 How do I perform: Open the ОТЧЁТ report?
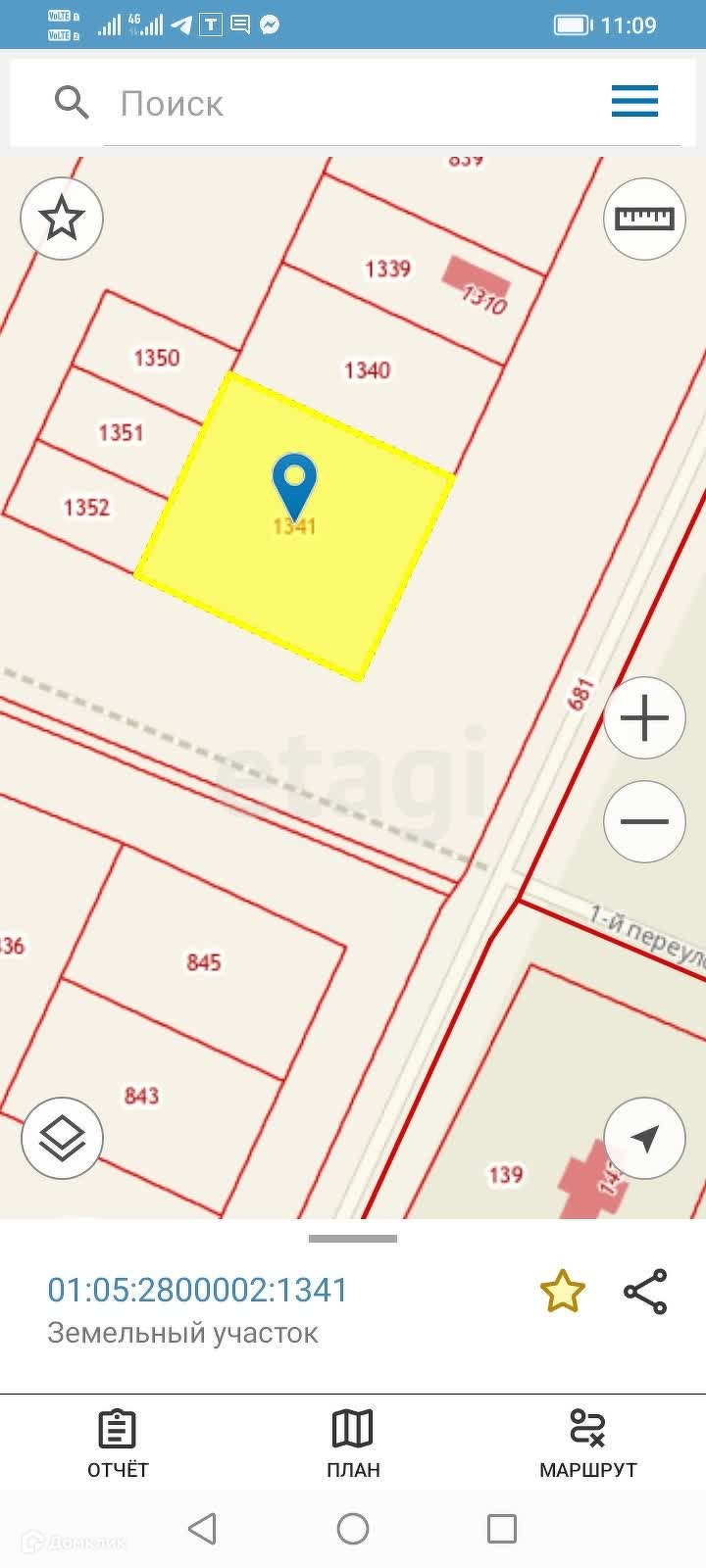pyautogui.click(x=118, y=1443)
